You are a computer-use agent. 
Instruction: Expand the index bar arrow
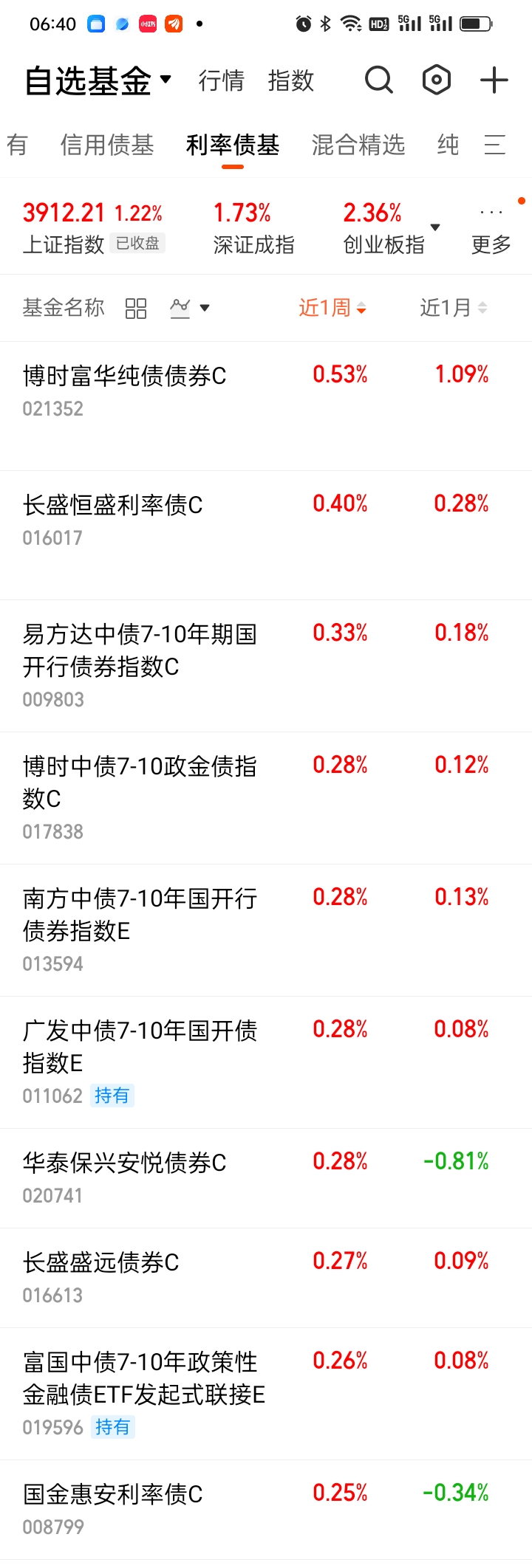click(435, 227)
